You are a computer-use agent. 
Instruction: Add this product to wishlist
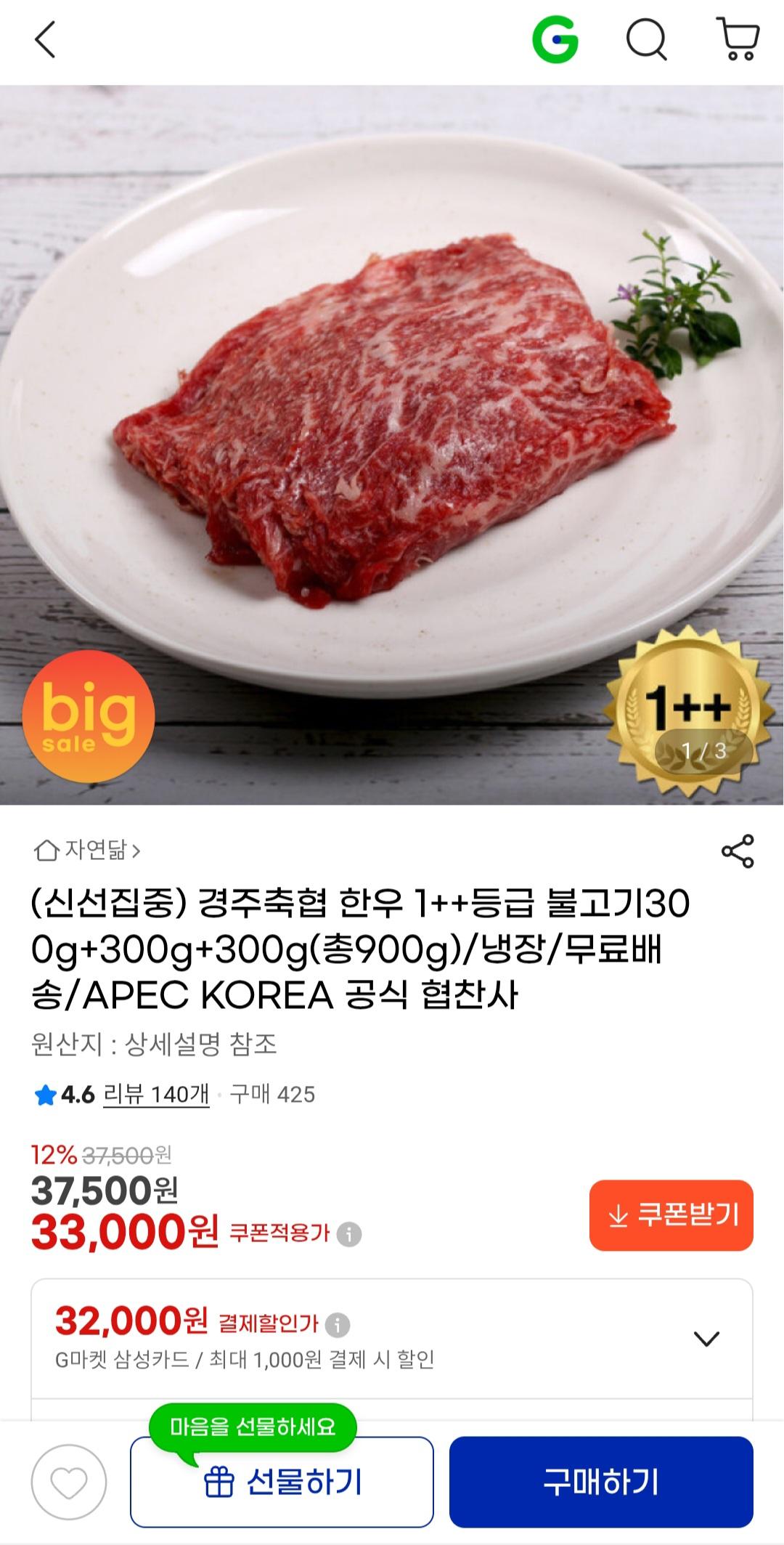point(69,1483)
